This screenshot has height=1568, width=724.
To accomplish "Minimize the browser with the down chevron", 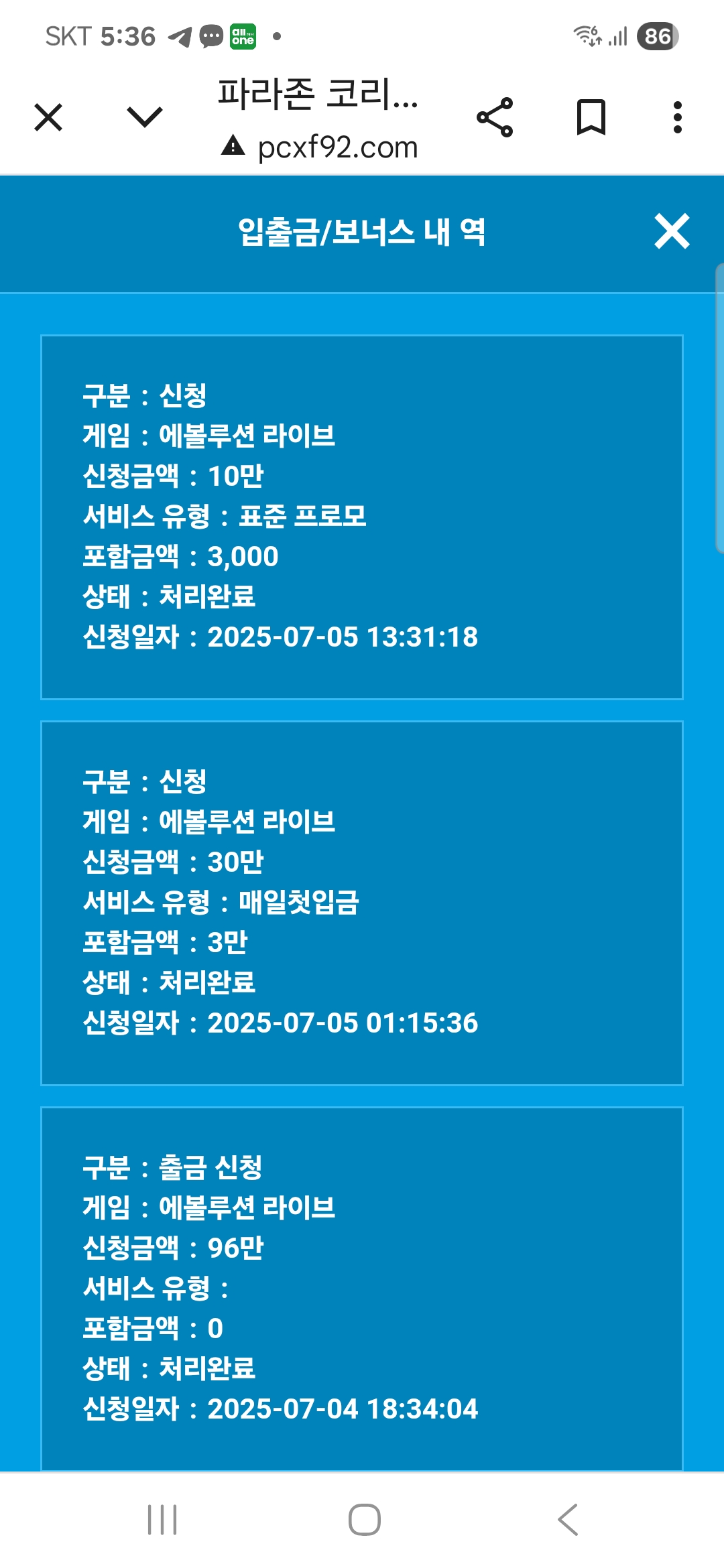I will [145, 117].
